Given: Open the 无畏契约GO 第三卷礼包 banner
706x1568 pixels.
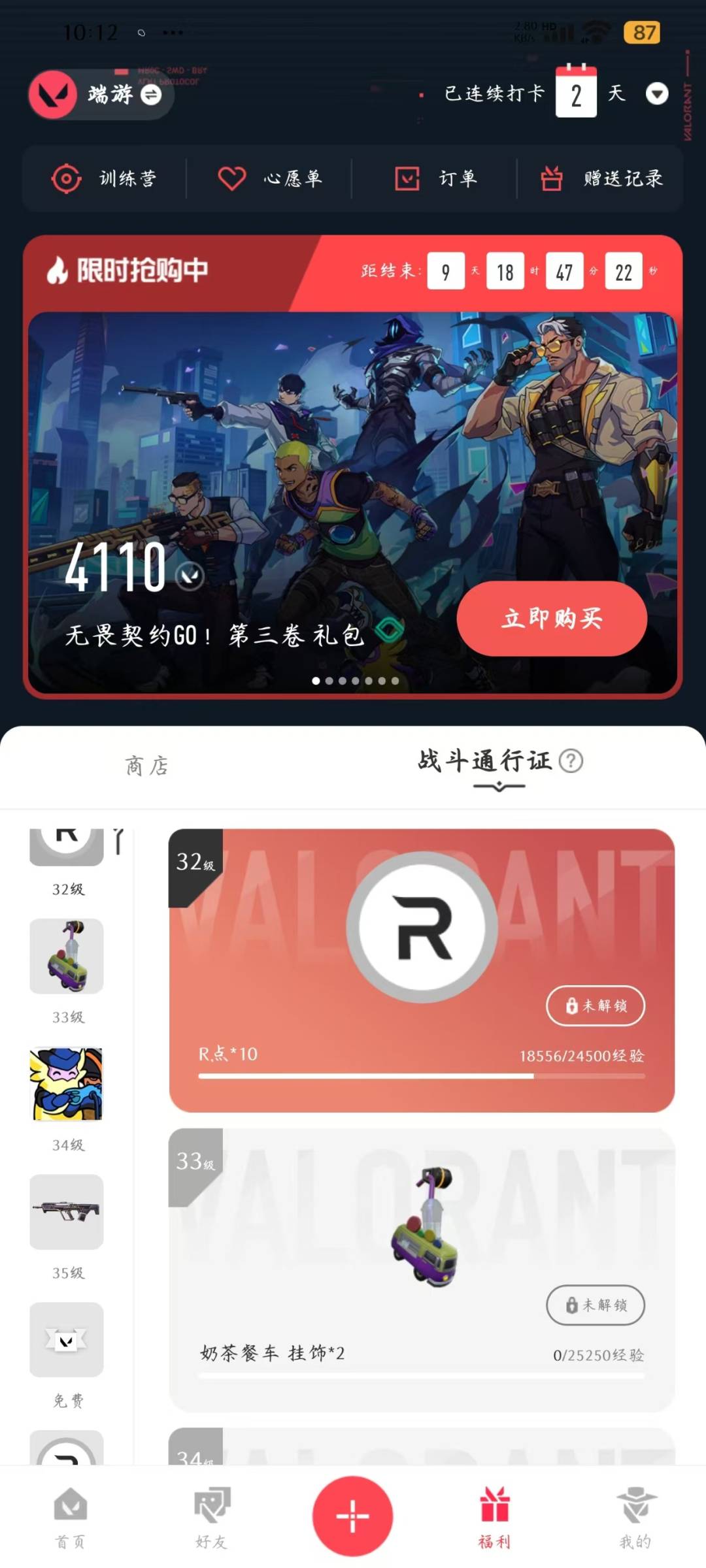Looking at the screenshot, I should (x=352, y=502).
